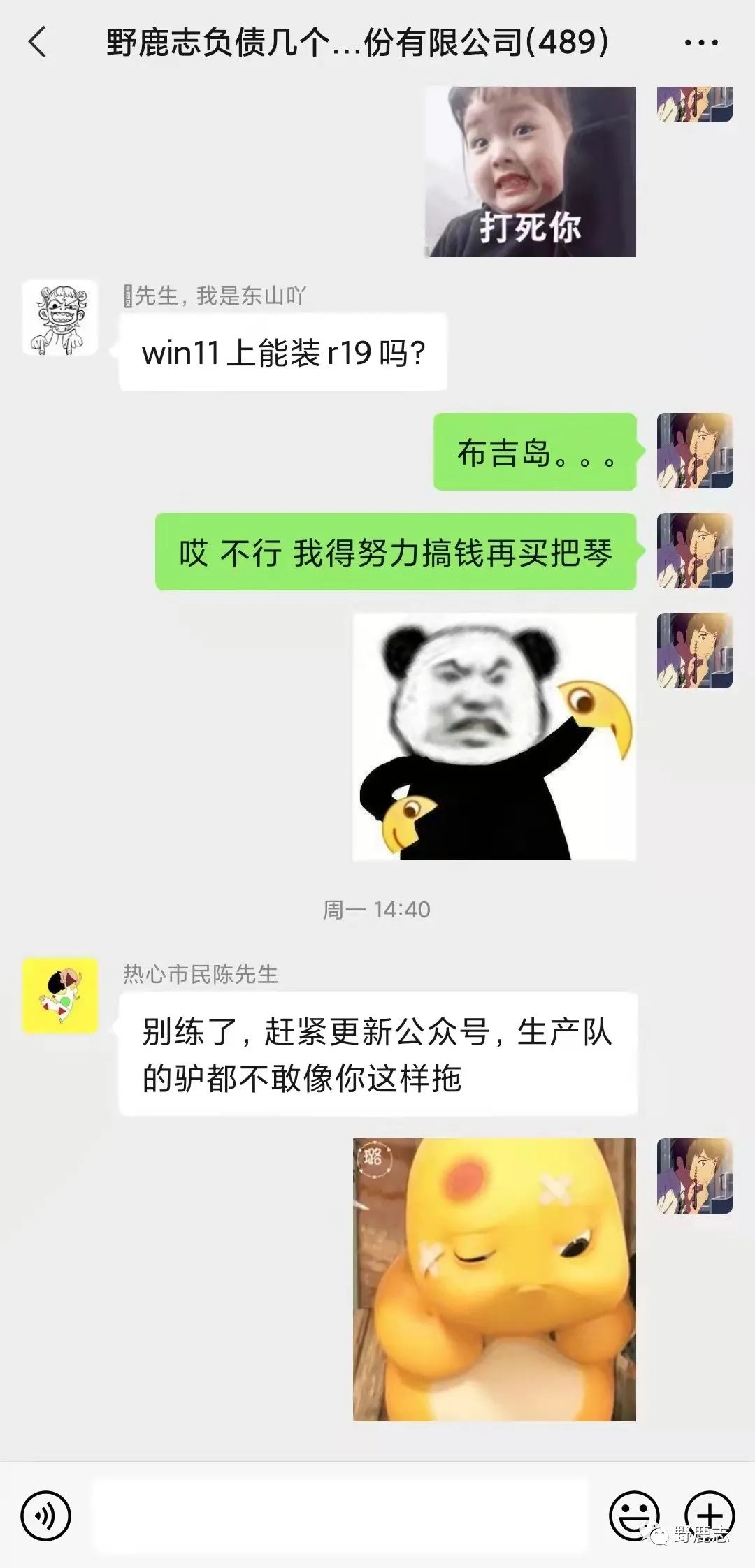755x1568 pixels.
Task: Open the group chat overflow menu
Action: point(700,43)
